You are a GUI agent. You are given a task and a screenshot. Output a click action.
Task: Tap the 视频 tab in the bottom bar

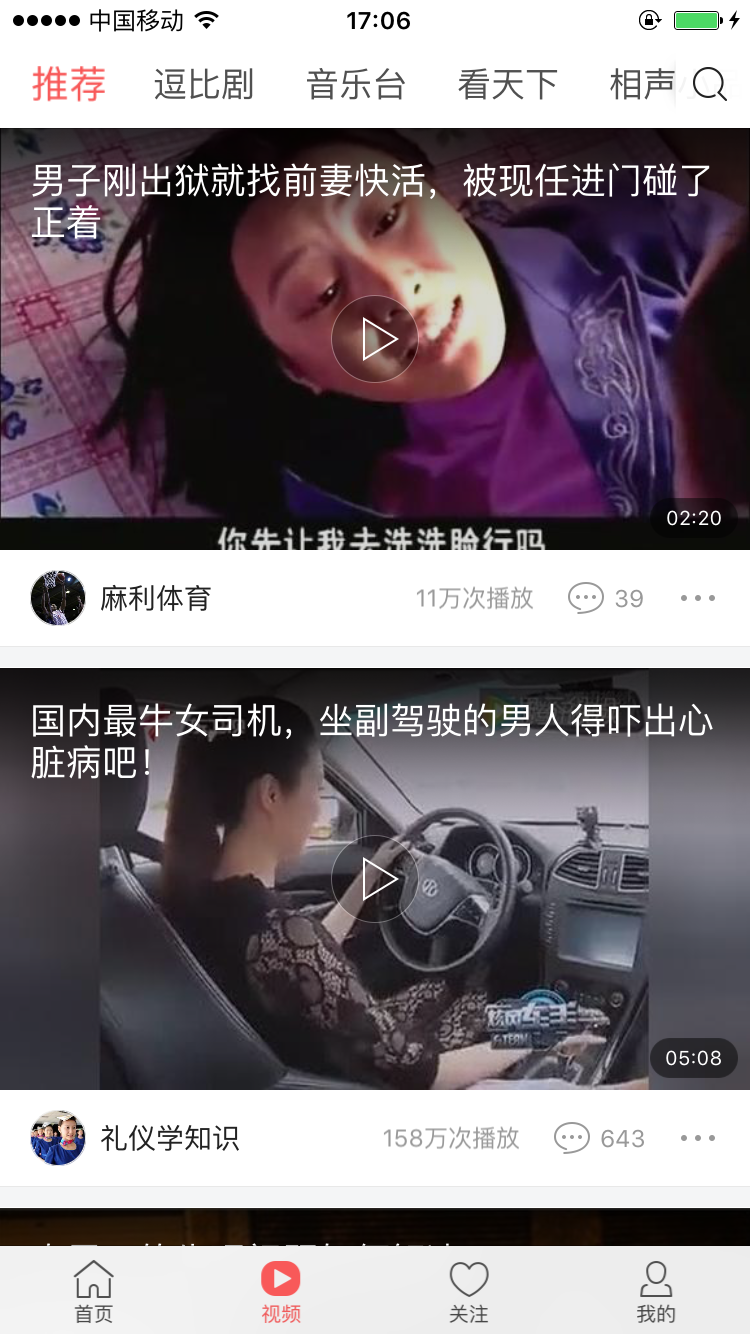[281, 1291]
